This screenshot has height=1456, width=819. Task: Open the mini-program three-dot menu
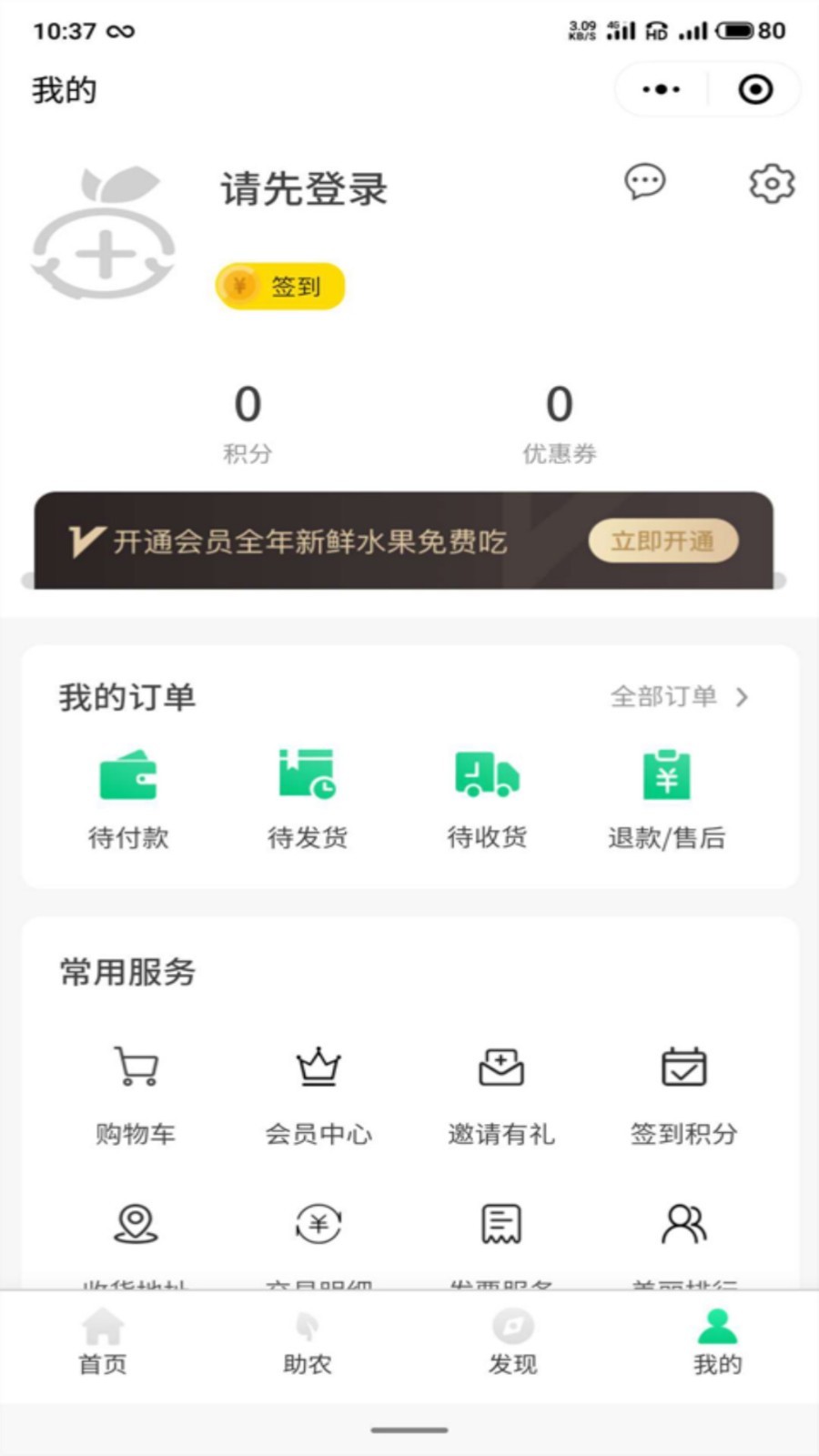click(662, 90)
